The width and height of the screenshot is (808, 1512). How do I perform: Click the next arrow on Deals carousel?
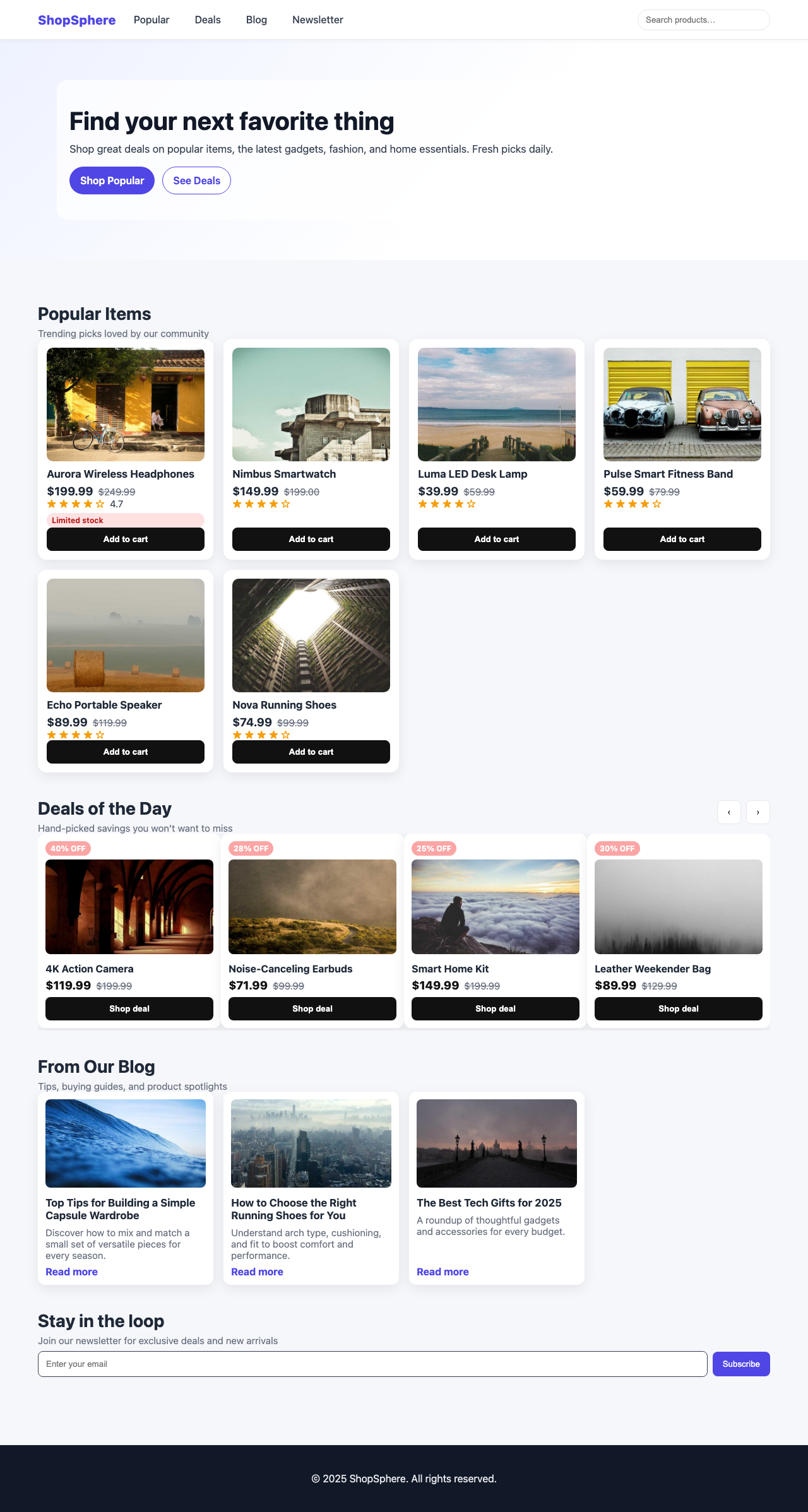point(757,812)
